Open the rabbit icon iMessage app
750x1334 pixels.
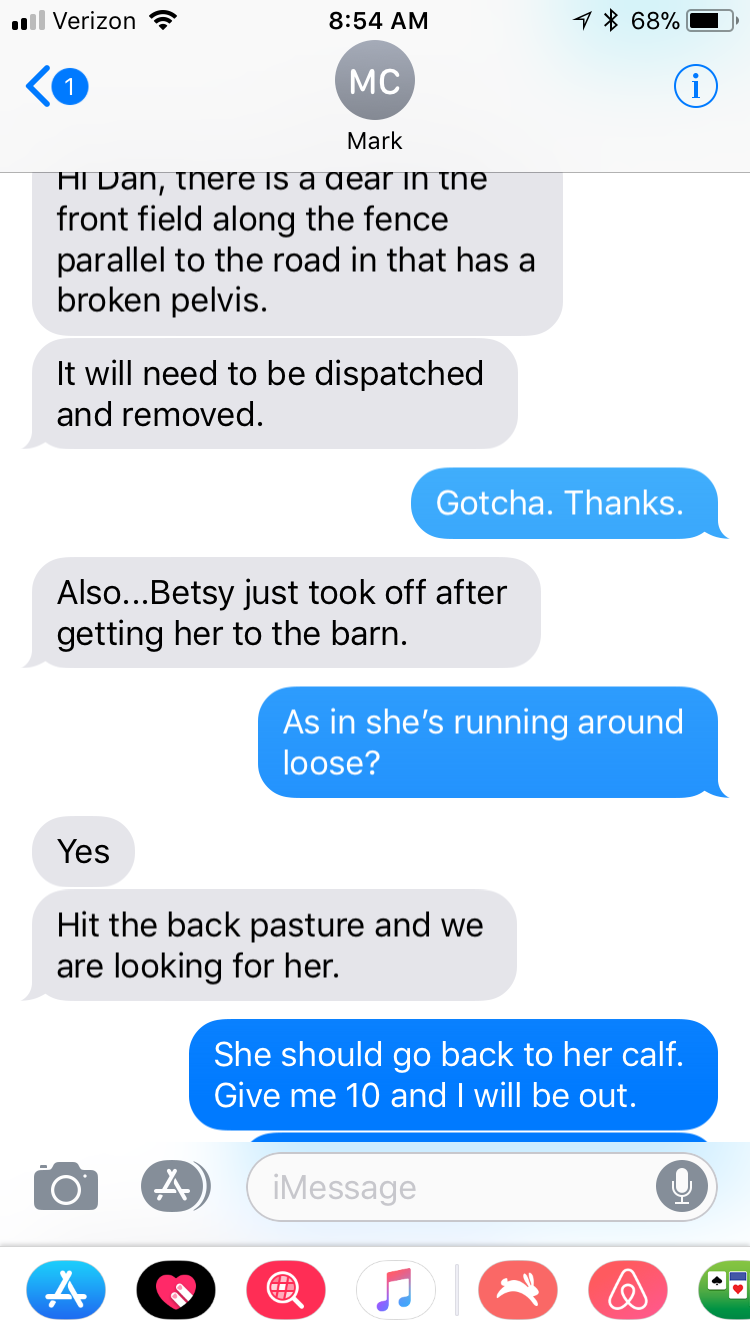(519, 1289)
